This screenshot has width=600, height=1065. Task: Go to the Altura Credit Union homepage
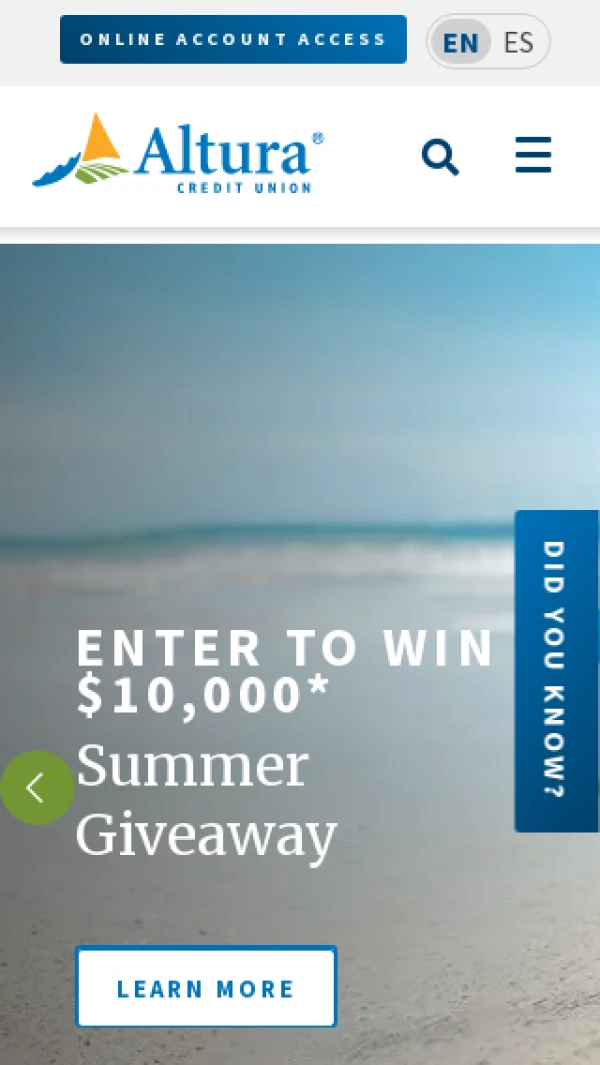pos(178,153)
